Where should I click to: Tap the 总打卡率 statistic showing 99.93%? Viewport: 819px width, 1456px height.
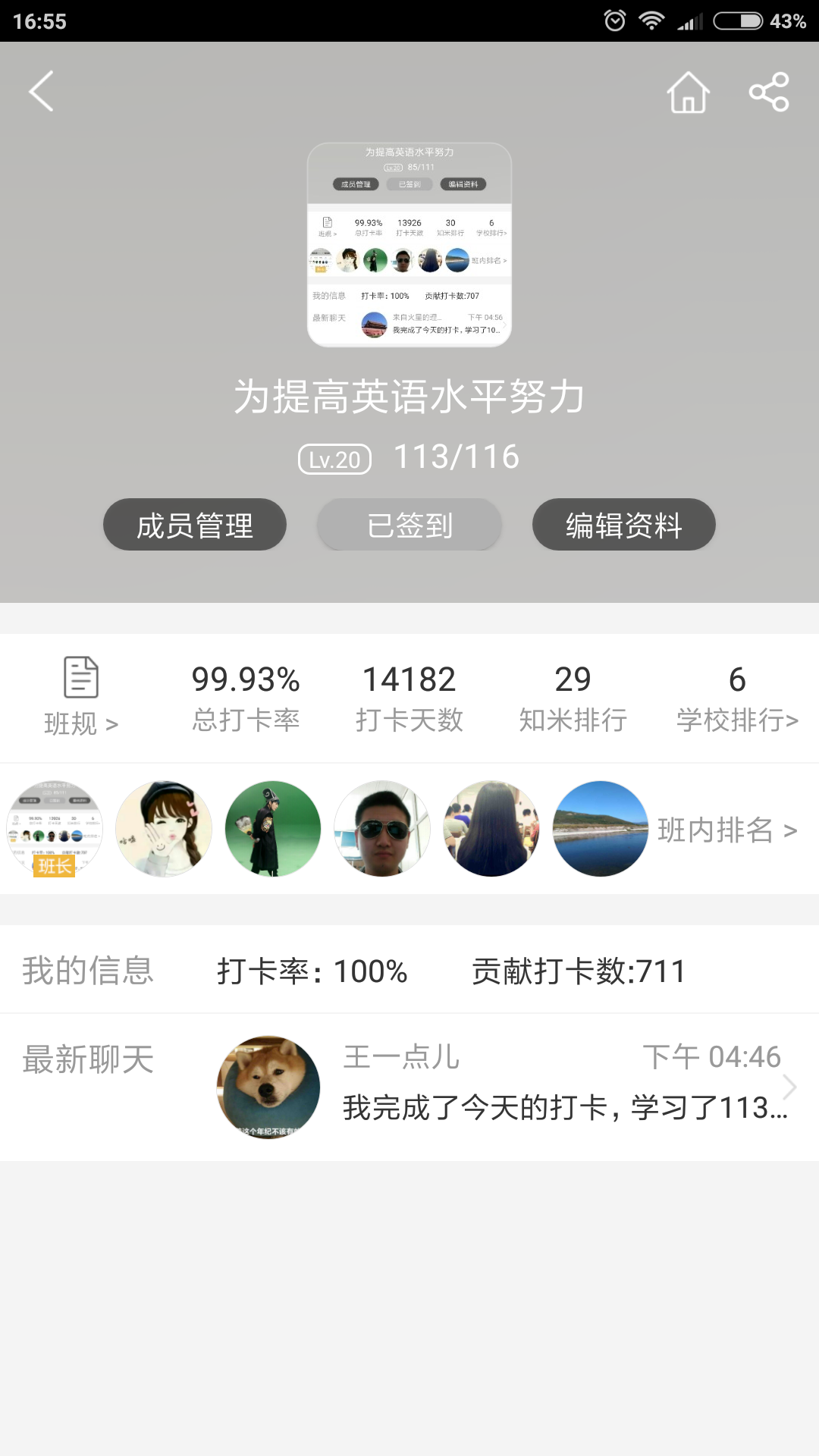tap(244, 694)
